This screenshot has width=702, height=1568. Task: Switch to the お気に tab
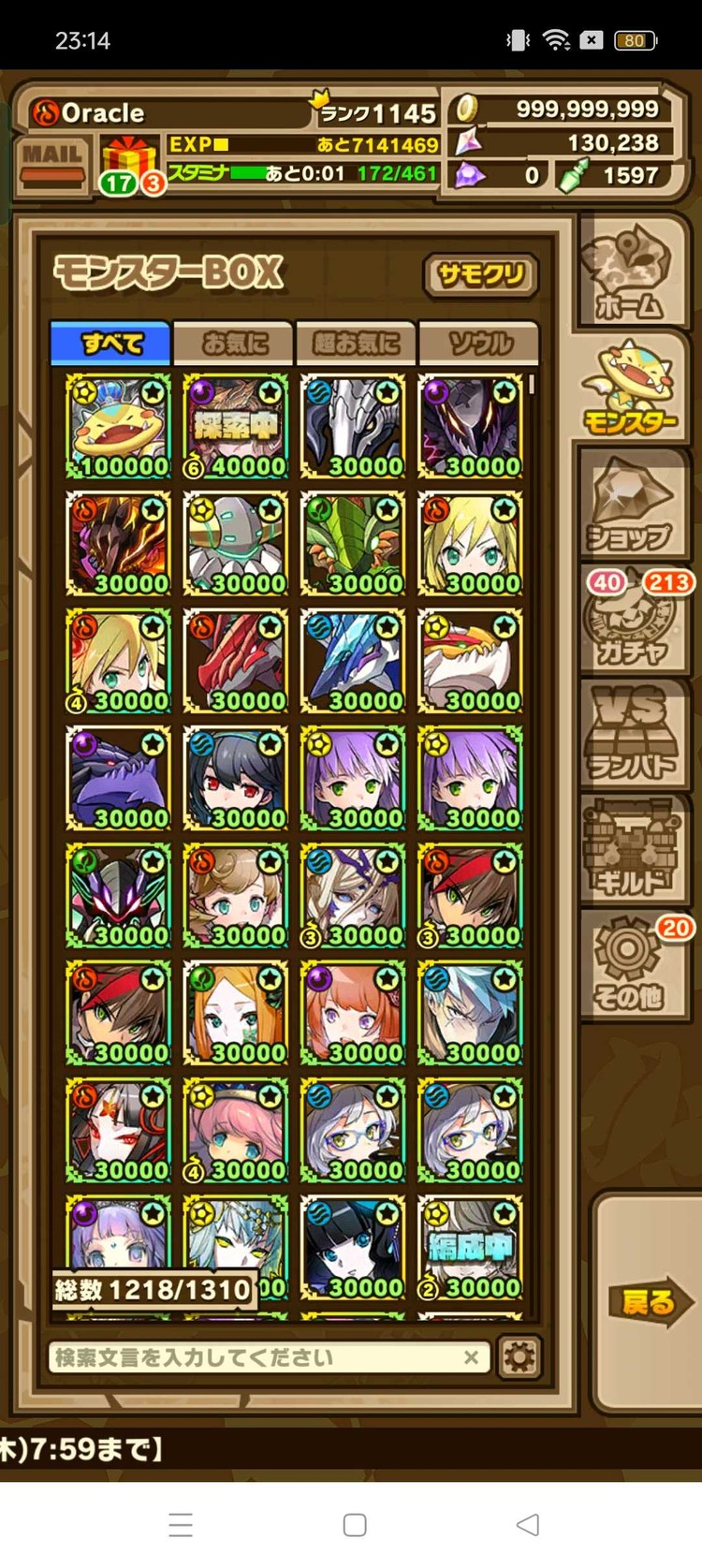234,343
